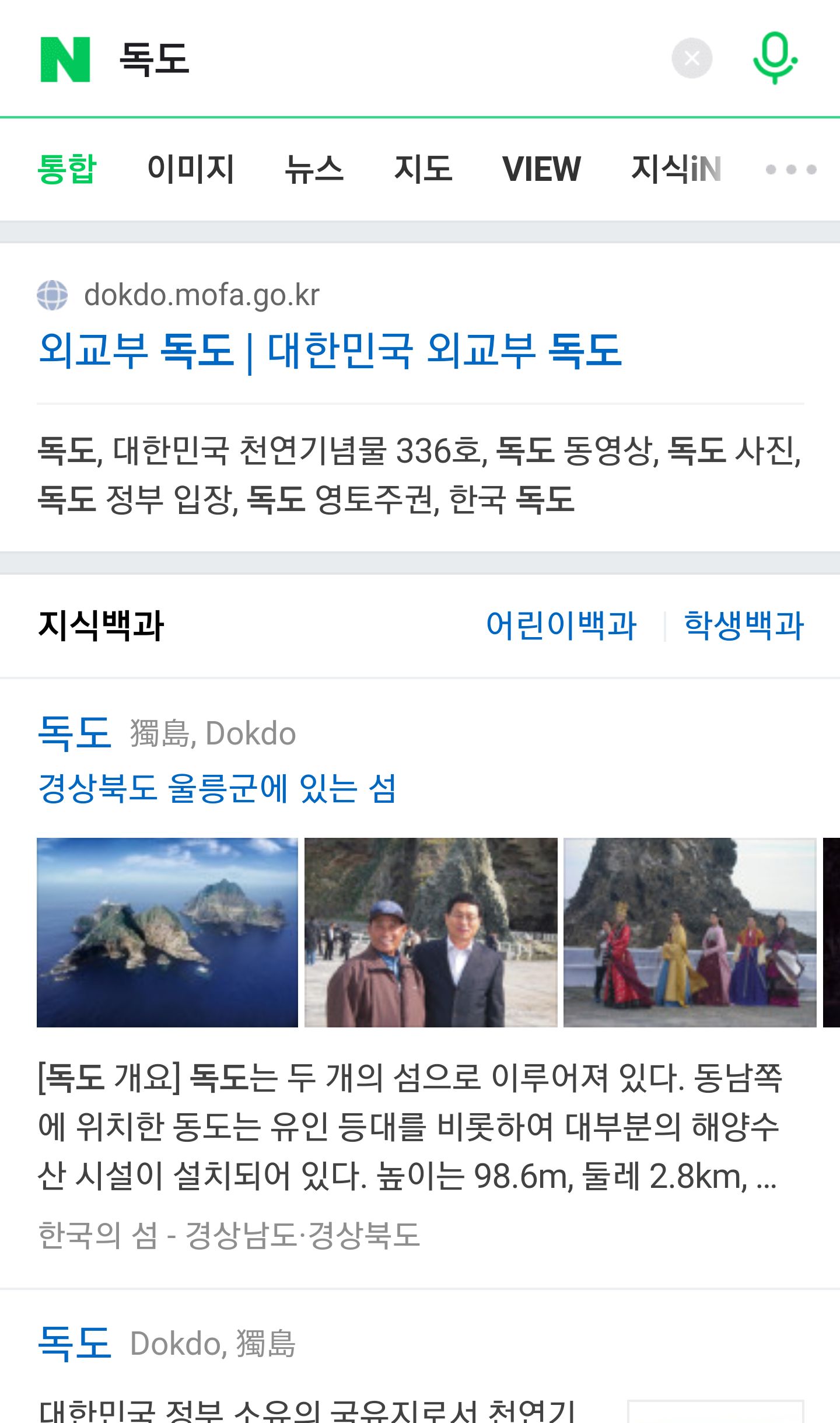View the photo of people in hanbok

pos(690,932)
